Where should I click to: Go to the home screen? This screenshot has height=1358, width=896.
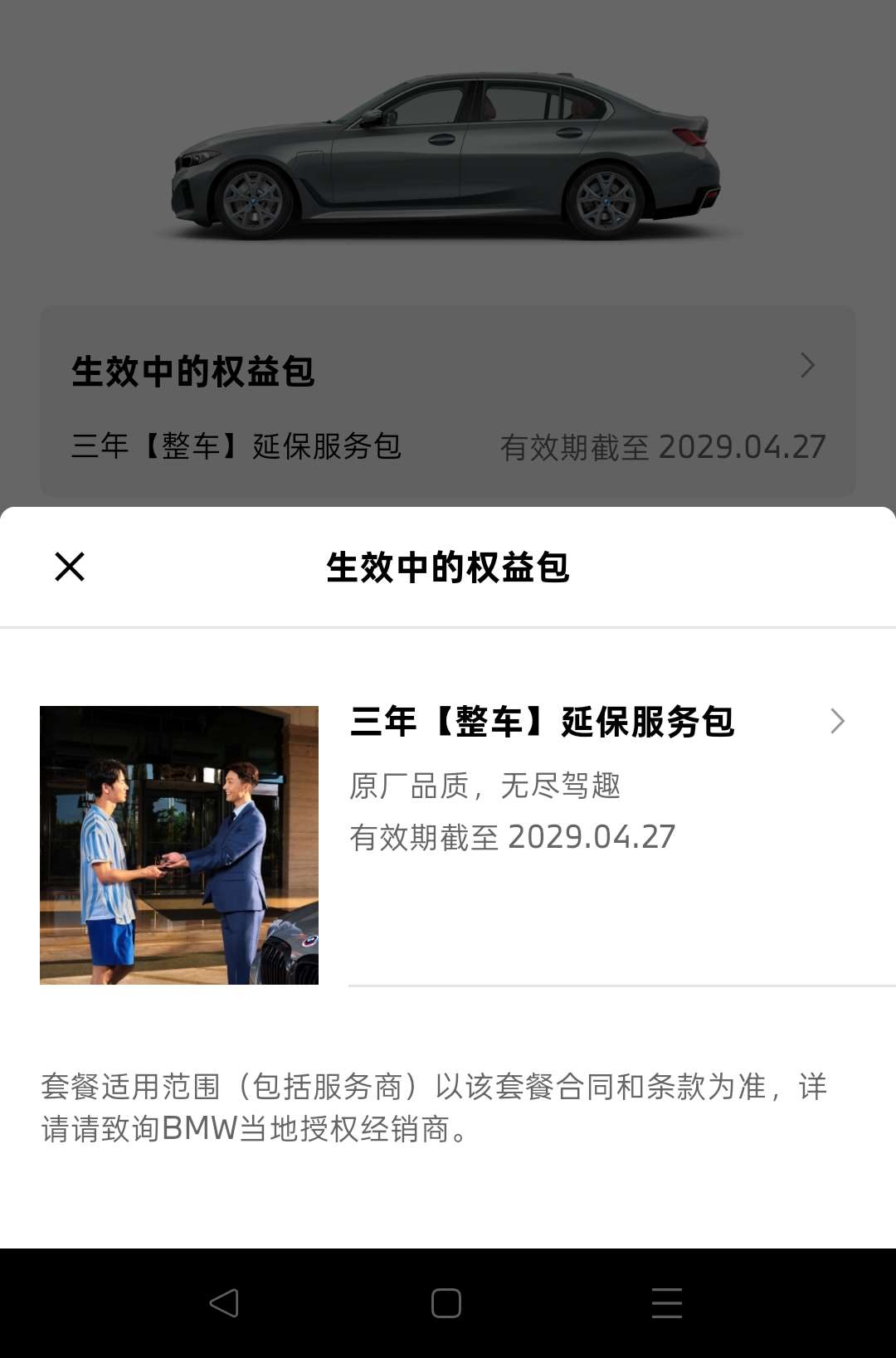(x=446, y=1303)
